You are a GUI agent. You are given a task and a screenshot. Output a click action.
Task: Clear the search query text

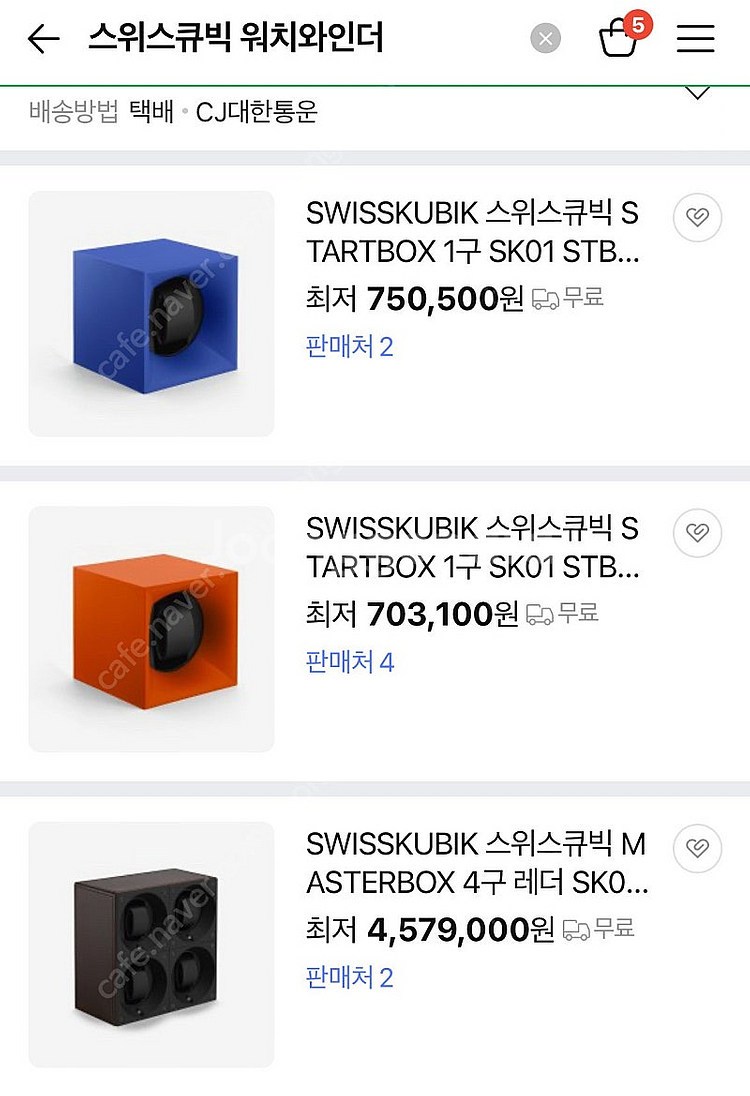click(x=545, y=39)
